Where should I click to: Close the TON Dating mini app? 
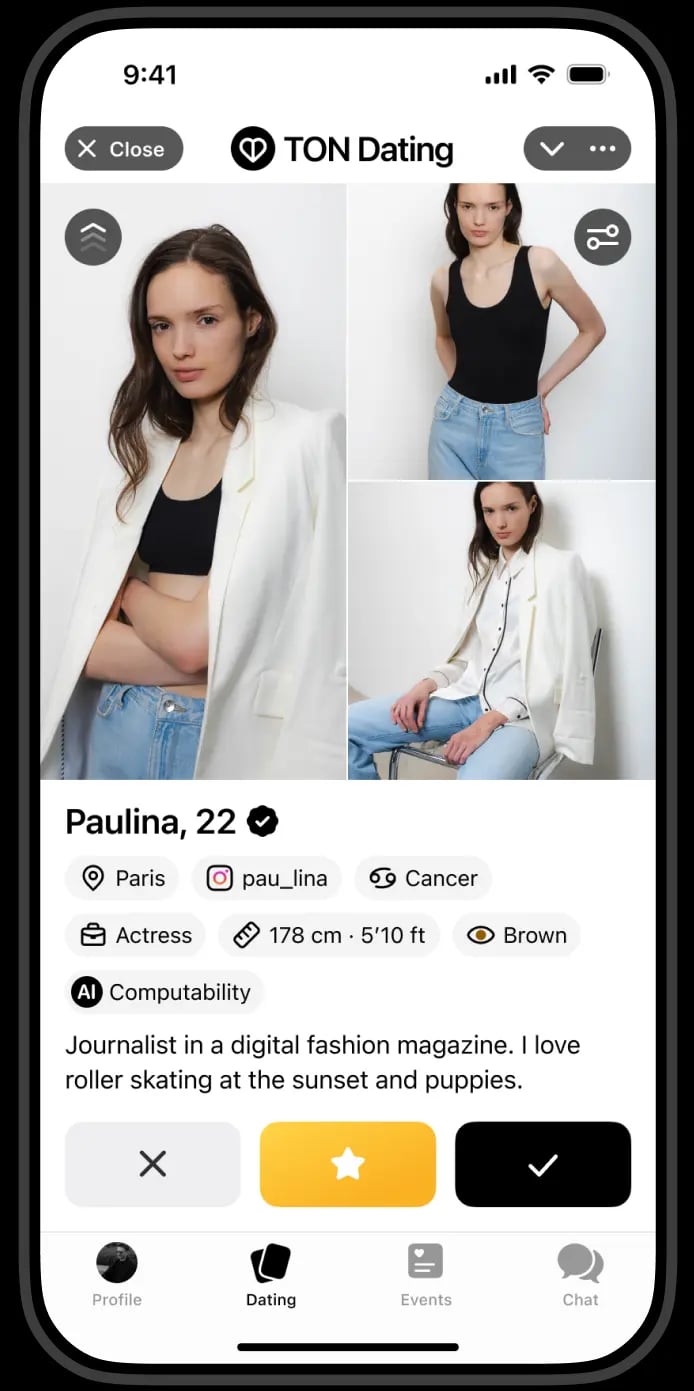123,149
